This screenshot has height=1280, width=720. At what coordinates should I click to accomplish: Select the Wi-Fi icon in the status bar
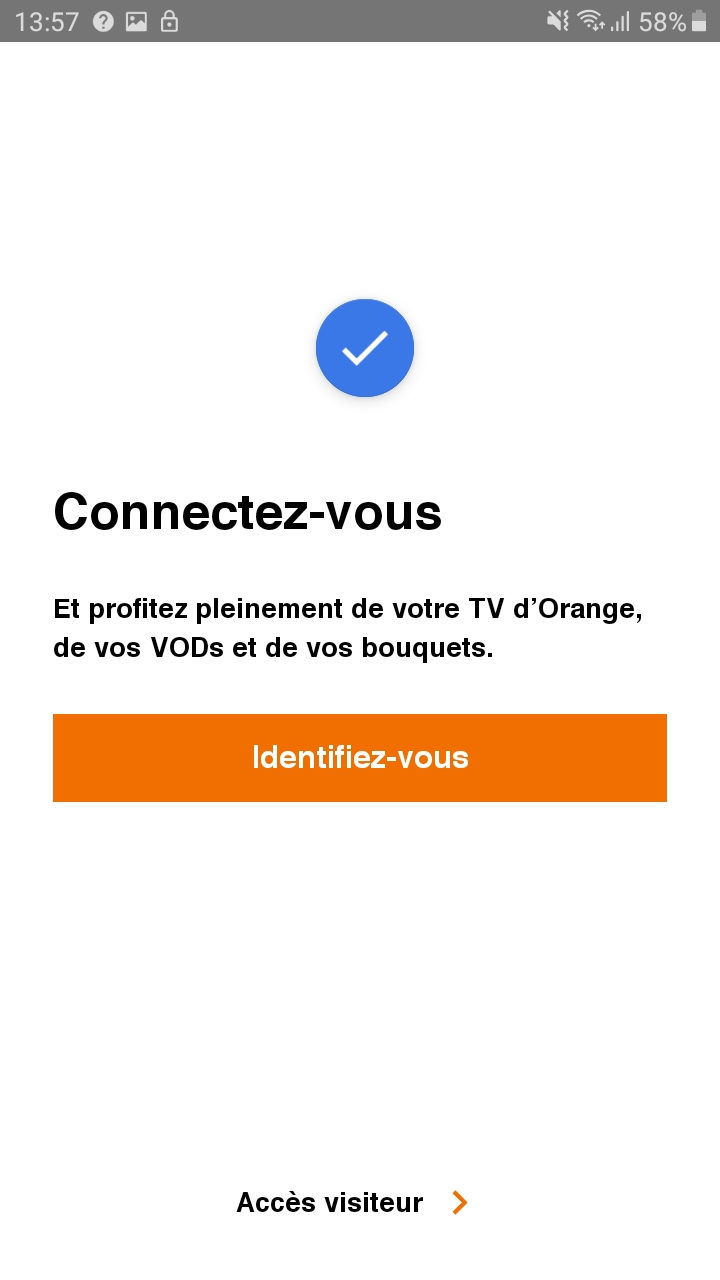590,20
